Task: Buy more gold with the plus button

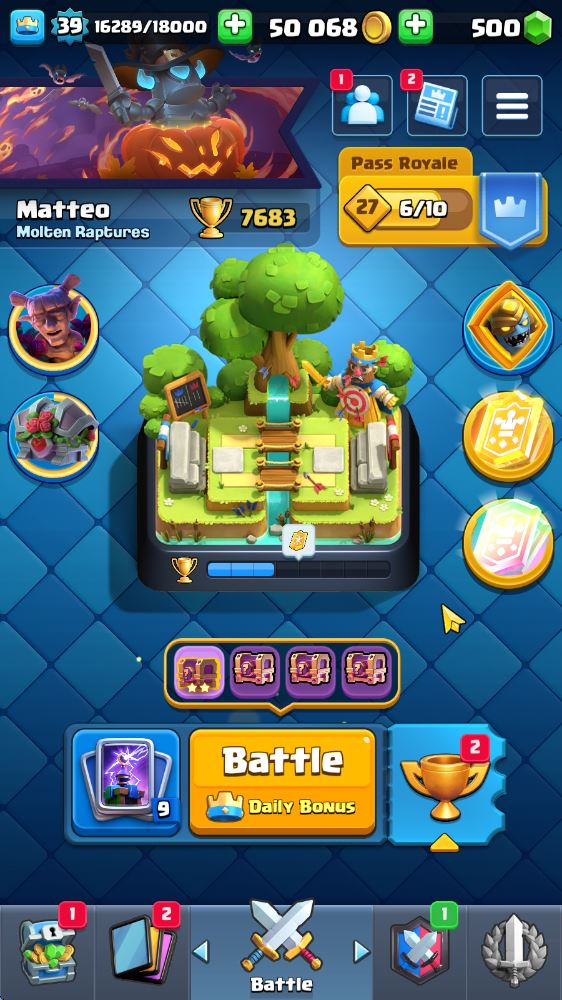Action: 415,27
